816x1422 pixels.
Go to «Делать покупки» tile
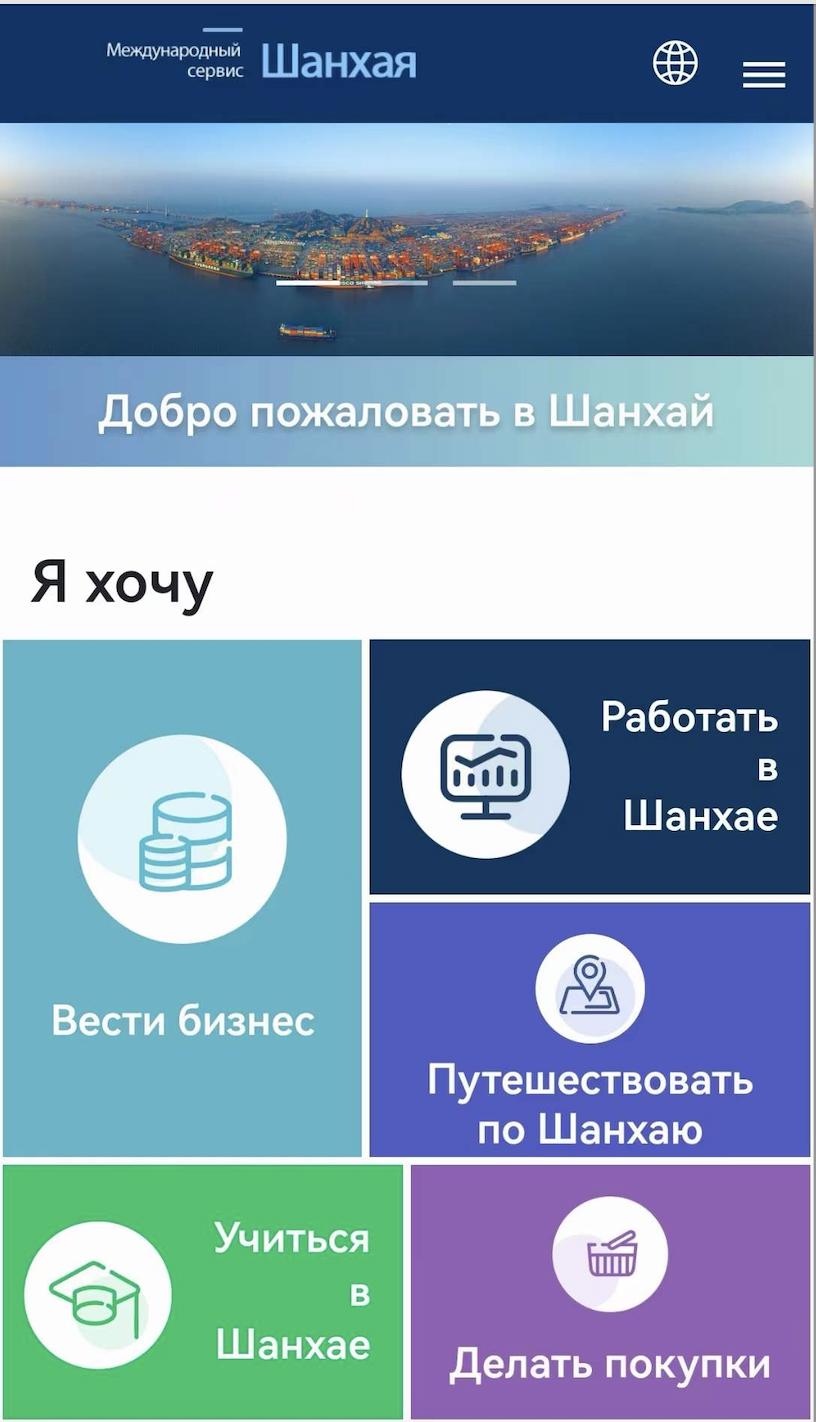tap(610, 1291)
